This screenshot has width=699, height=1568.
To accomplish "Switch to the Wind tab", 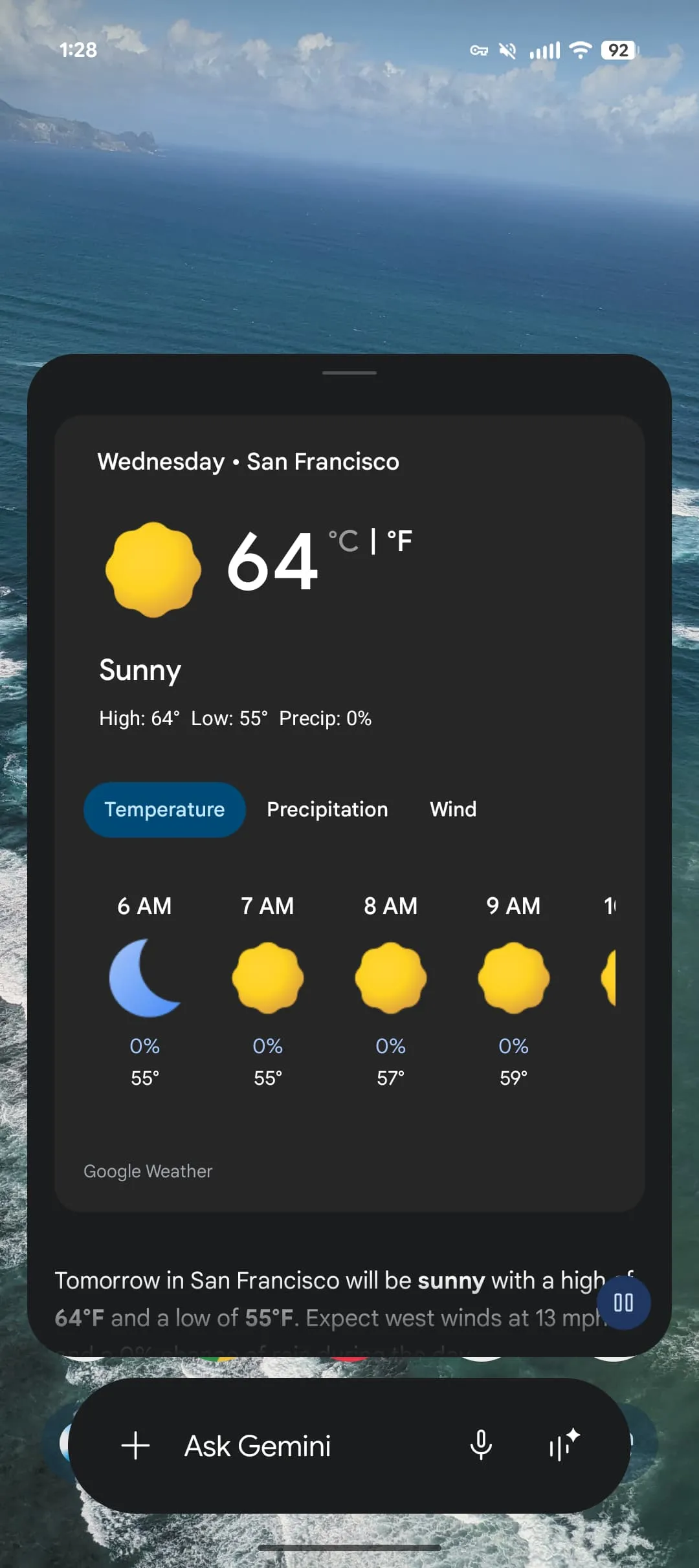I will (453, 809).
